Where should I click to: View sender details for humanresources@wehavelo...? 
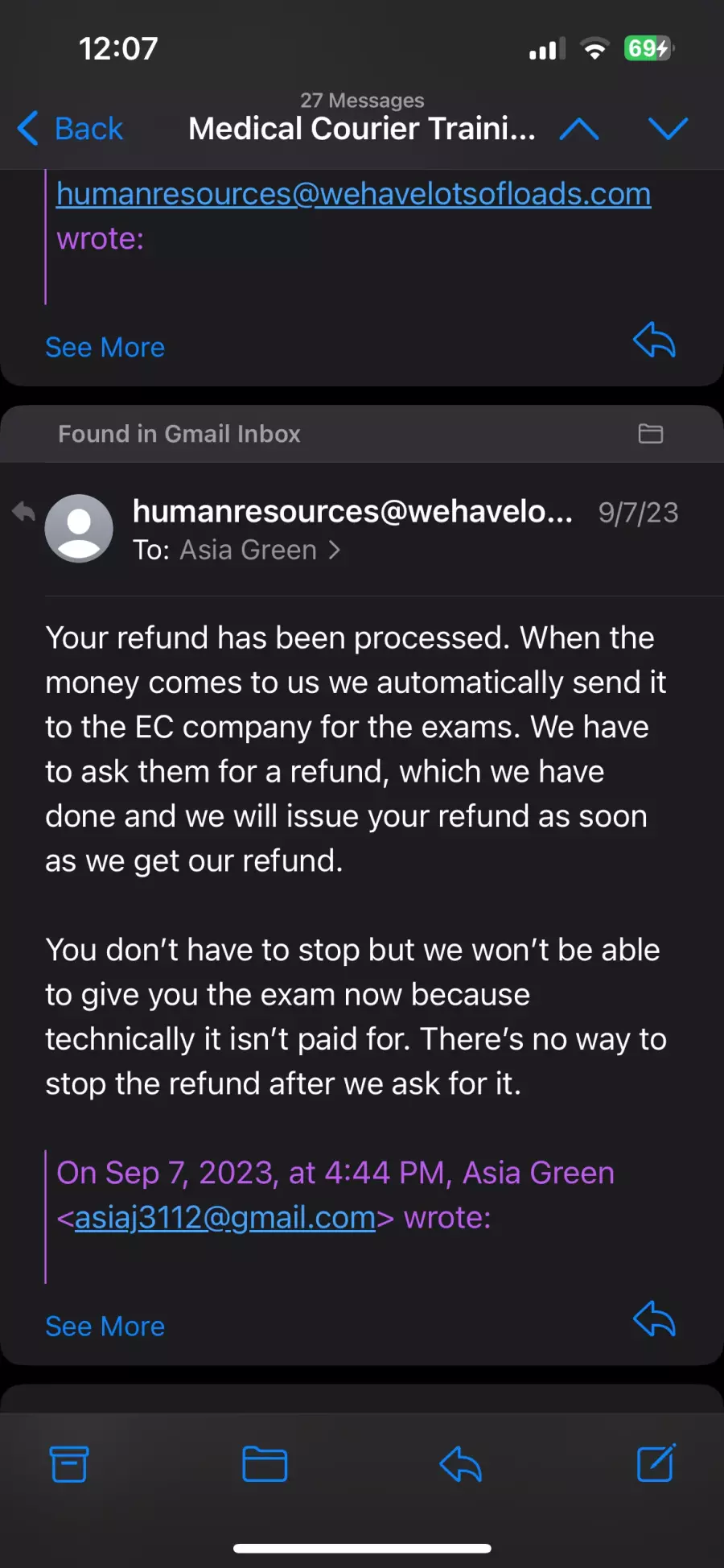tap(352, 512)
